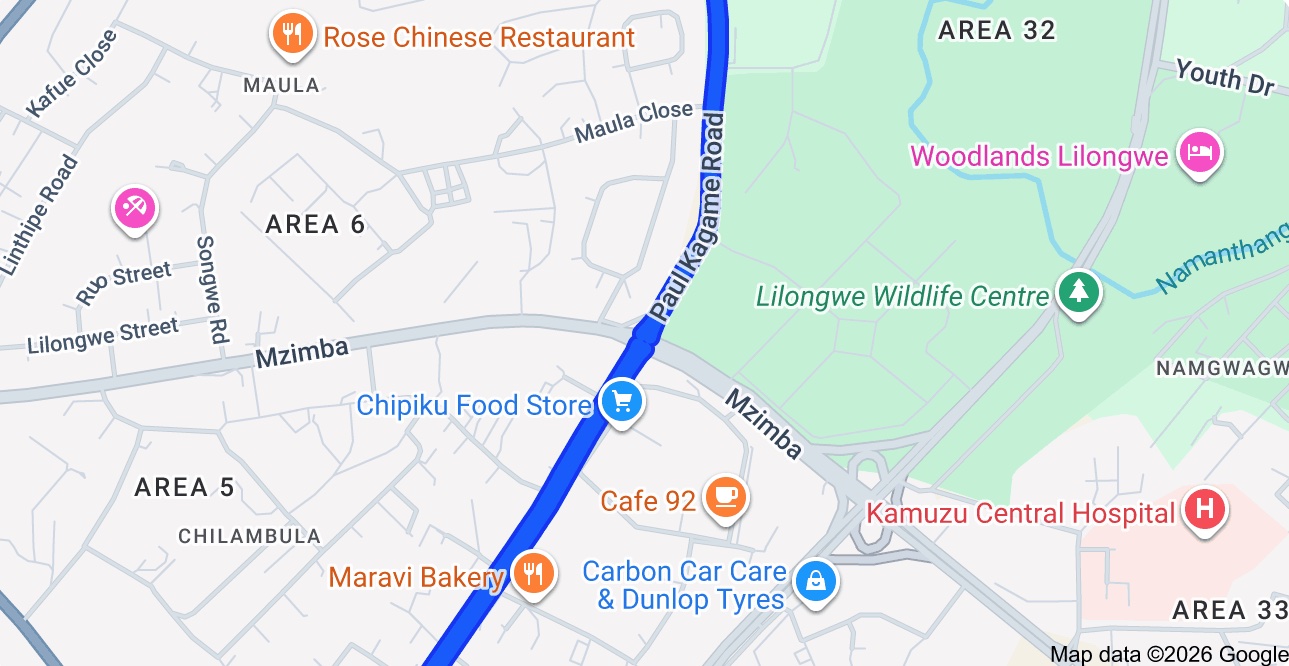This screenshot has width=1289, height=666.
Task: Tap the Maravi Bakery marker
Action: pyautogui.click(x=533, y=573)
